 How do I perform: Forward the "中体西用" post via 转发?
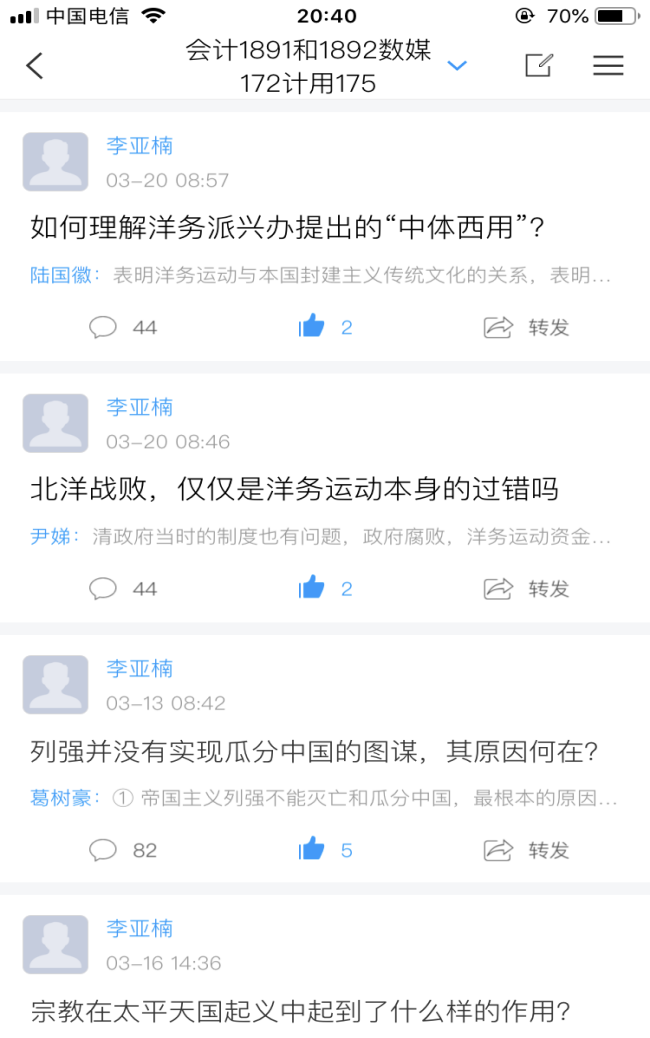click(527, 327)
